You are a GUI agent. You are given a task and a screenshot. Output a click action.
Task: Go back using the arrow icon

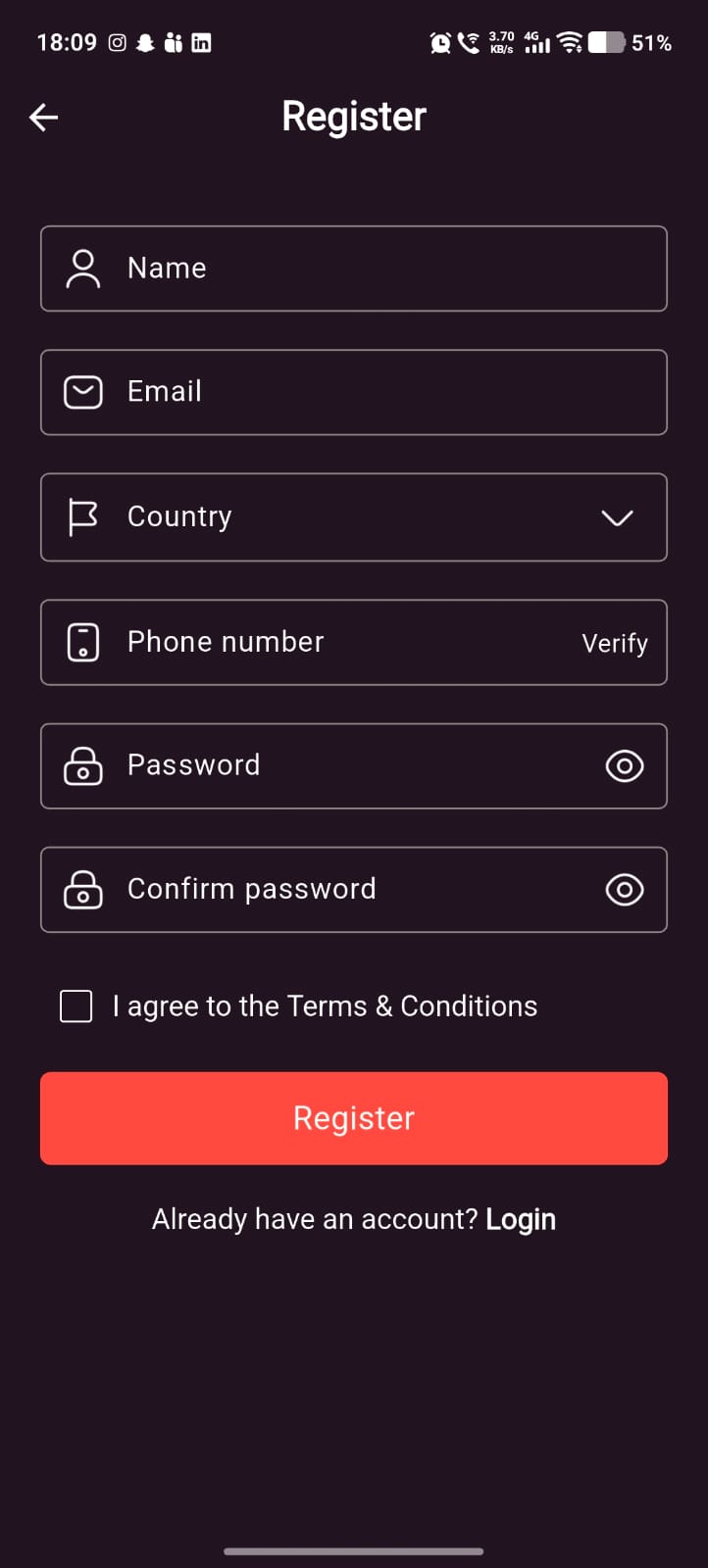coord(44,118)
